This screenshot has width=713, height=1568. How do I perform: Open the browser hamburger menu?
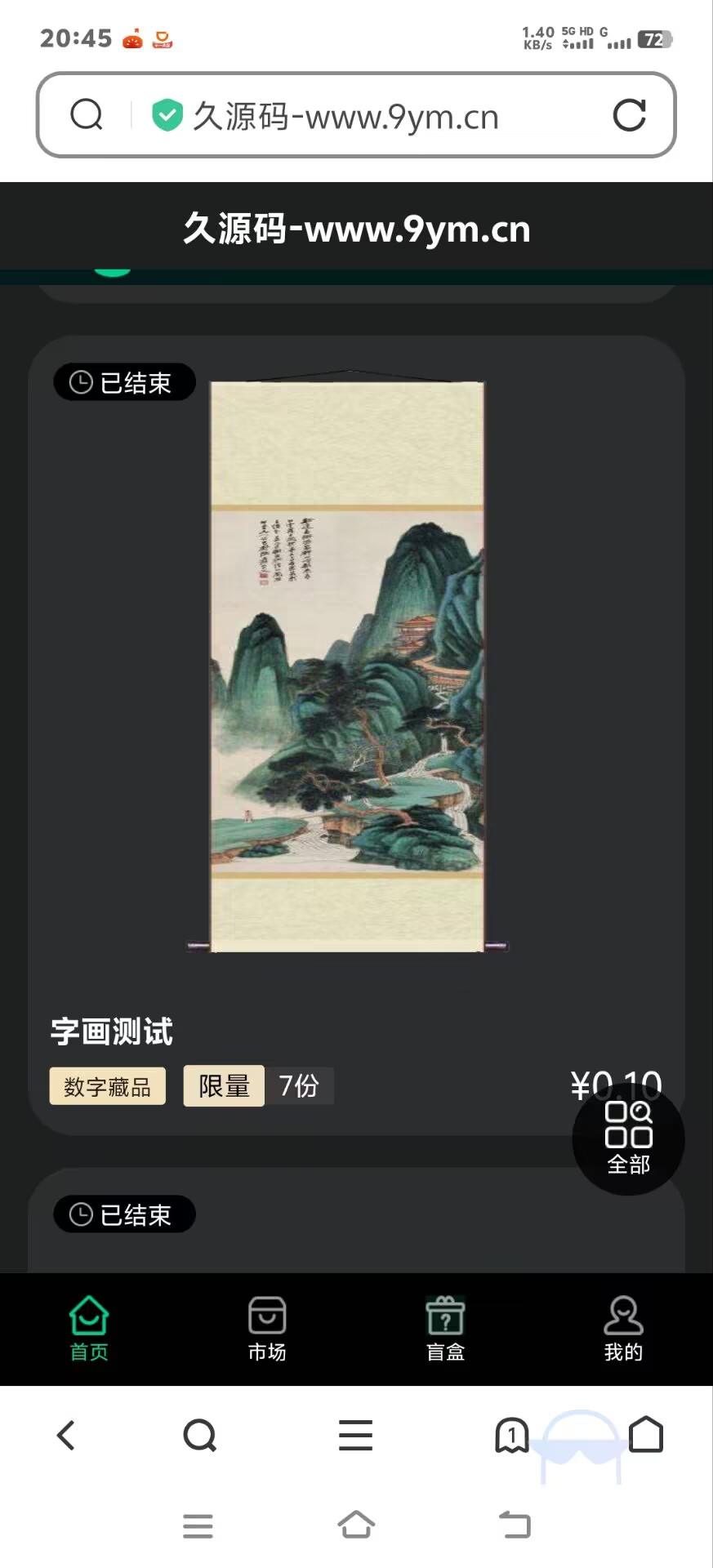[355, 1435]
